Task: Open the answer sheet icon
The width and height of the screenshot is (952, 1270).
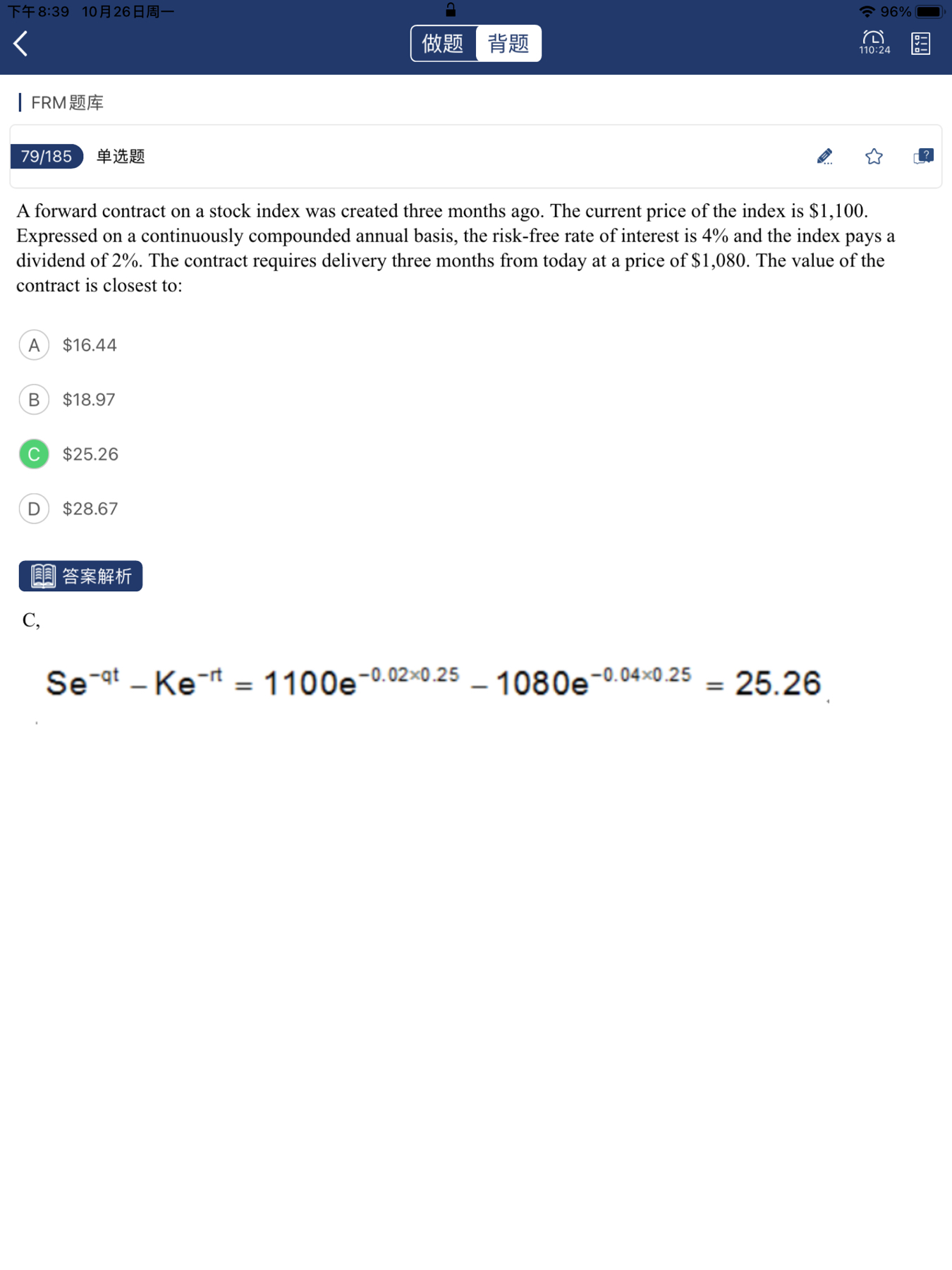Action: tap(920, 44)
